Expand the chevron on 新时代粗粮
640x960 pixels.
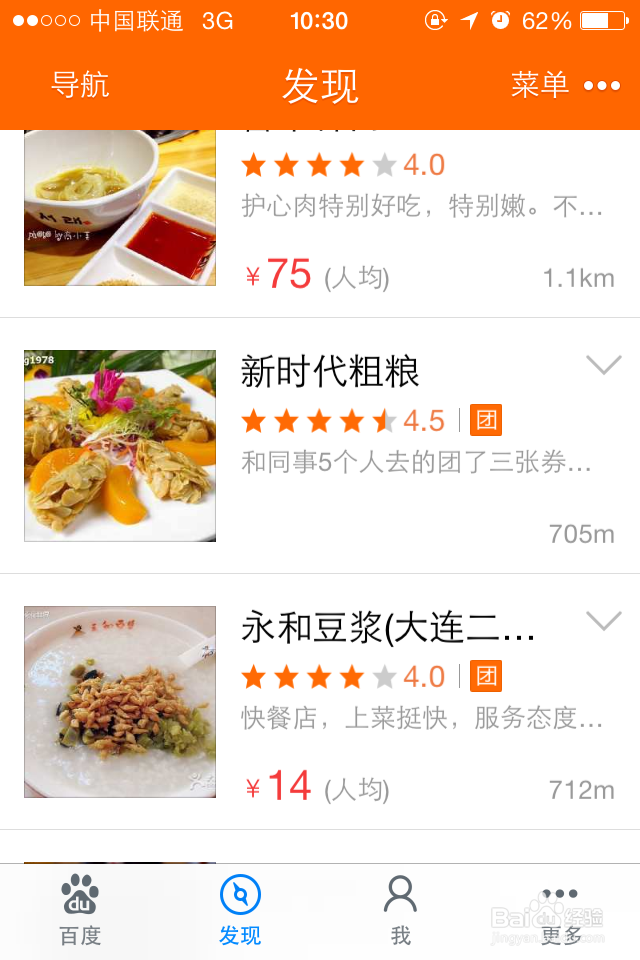point(604,366)
